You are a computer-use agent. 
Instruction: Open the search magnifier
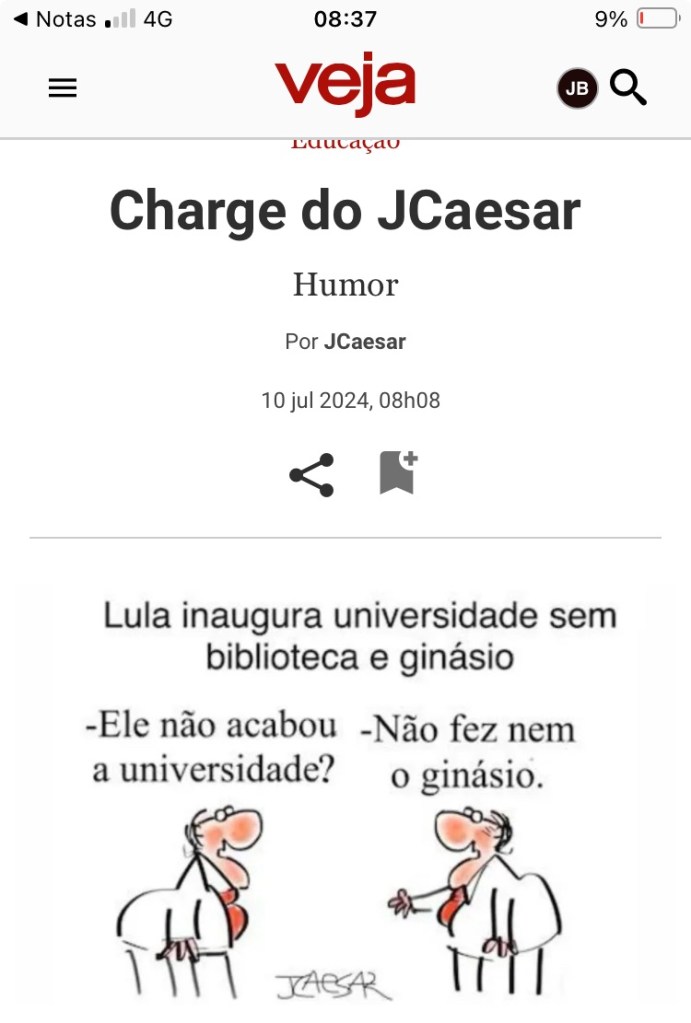[629, 88]
